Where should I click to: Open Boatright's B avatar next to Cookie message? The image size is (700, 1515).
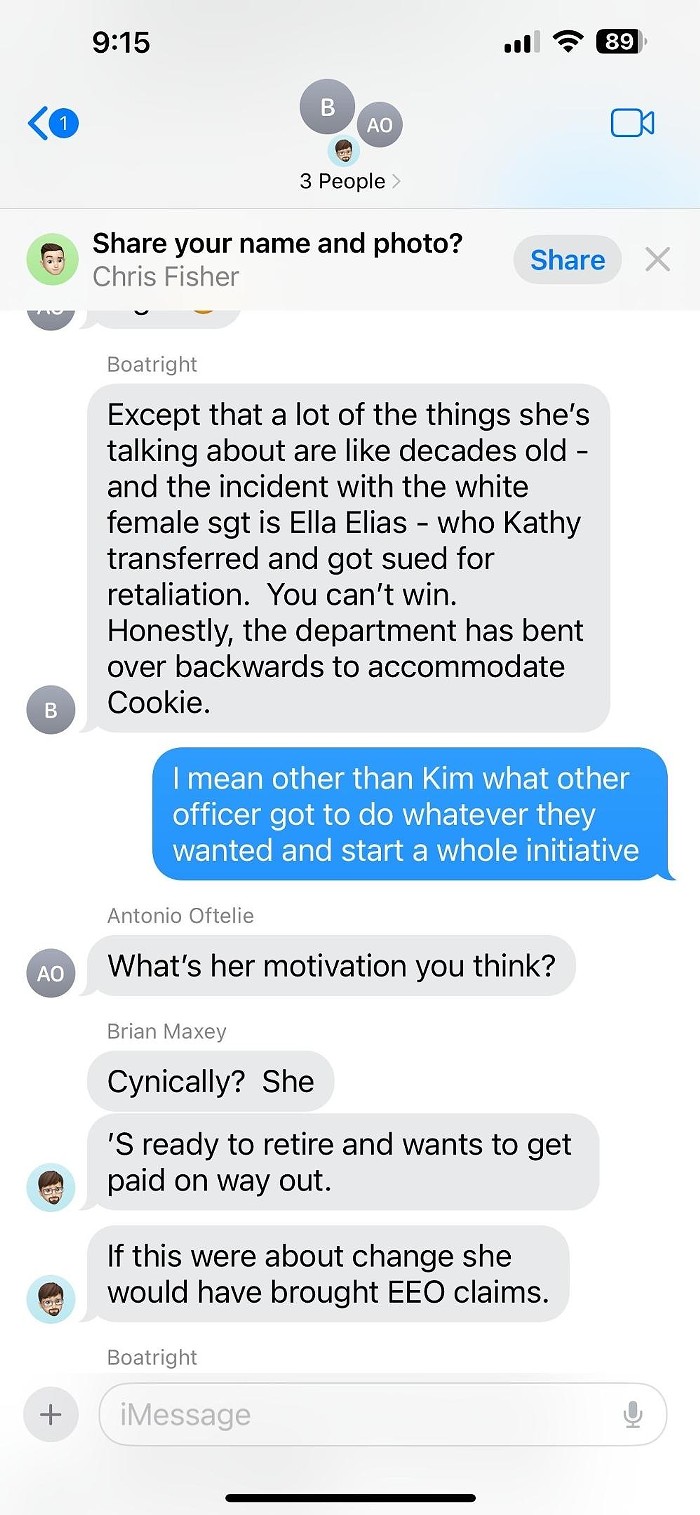pos(50,711)
